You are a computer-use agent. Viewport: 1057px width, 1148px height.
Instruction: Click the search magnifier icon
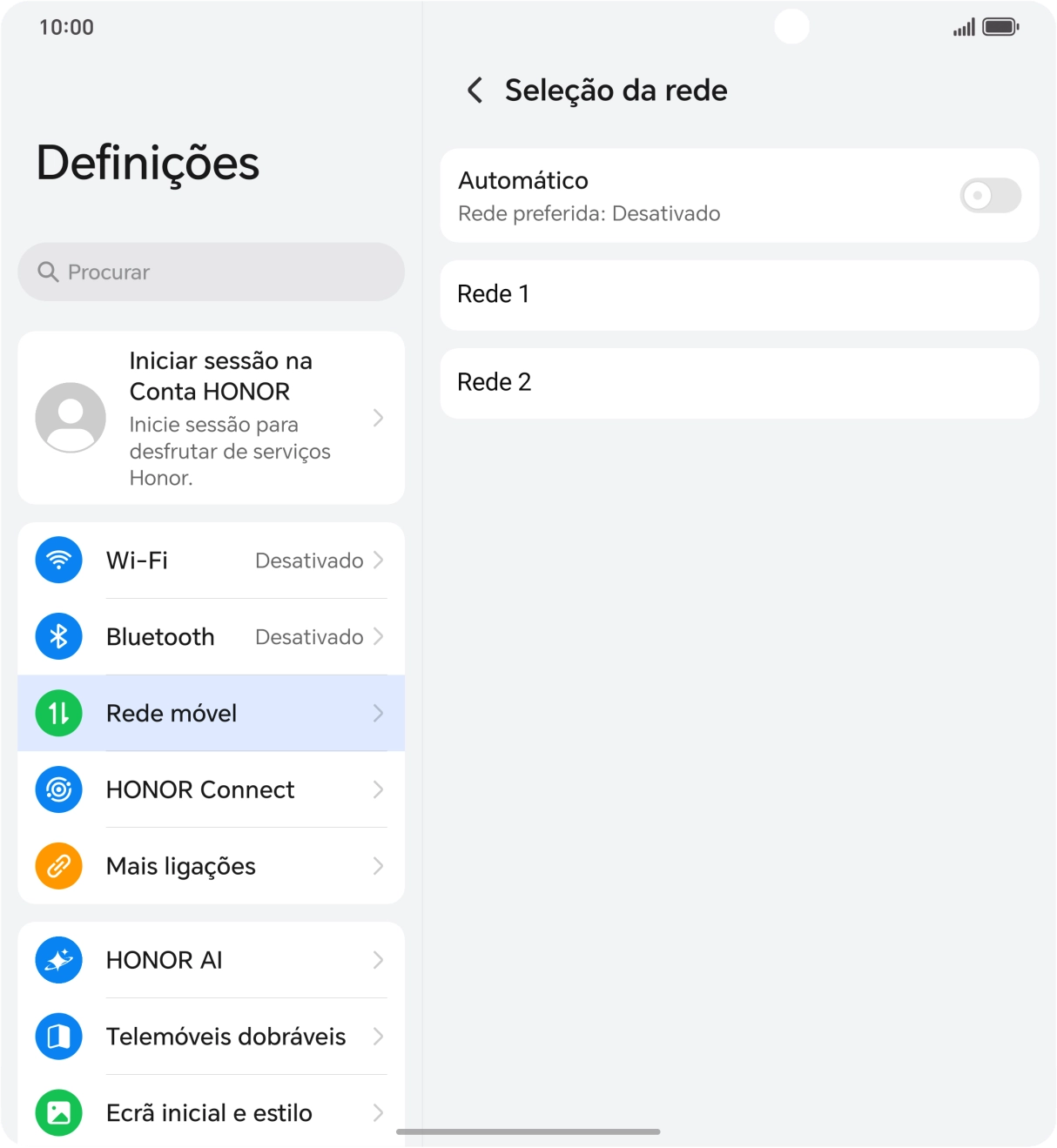point(48,272)
